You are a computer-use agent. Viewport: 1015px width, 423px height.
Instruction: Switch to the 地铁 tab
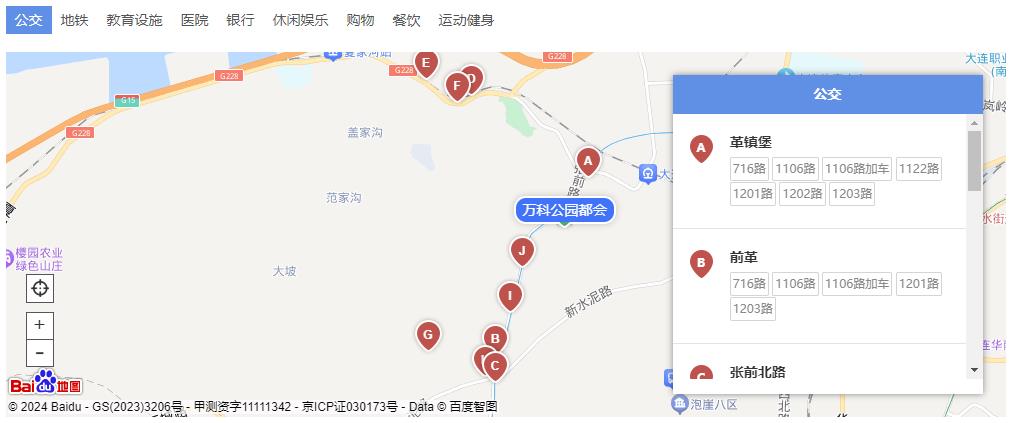point(74,20)
